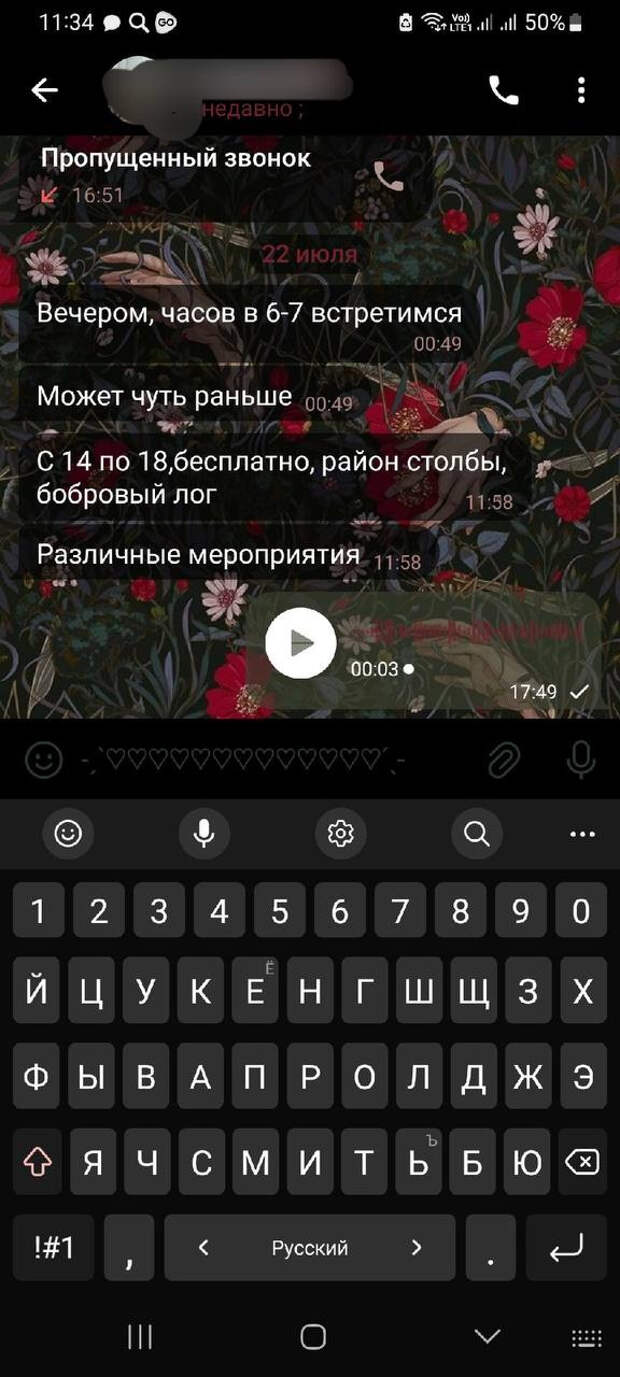Call back from the missed call entry
Image resolution: width=620 pixels, height=1377 pixels.
coord(388,176)
